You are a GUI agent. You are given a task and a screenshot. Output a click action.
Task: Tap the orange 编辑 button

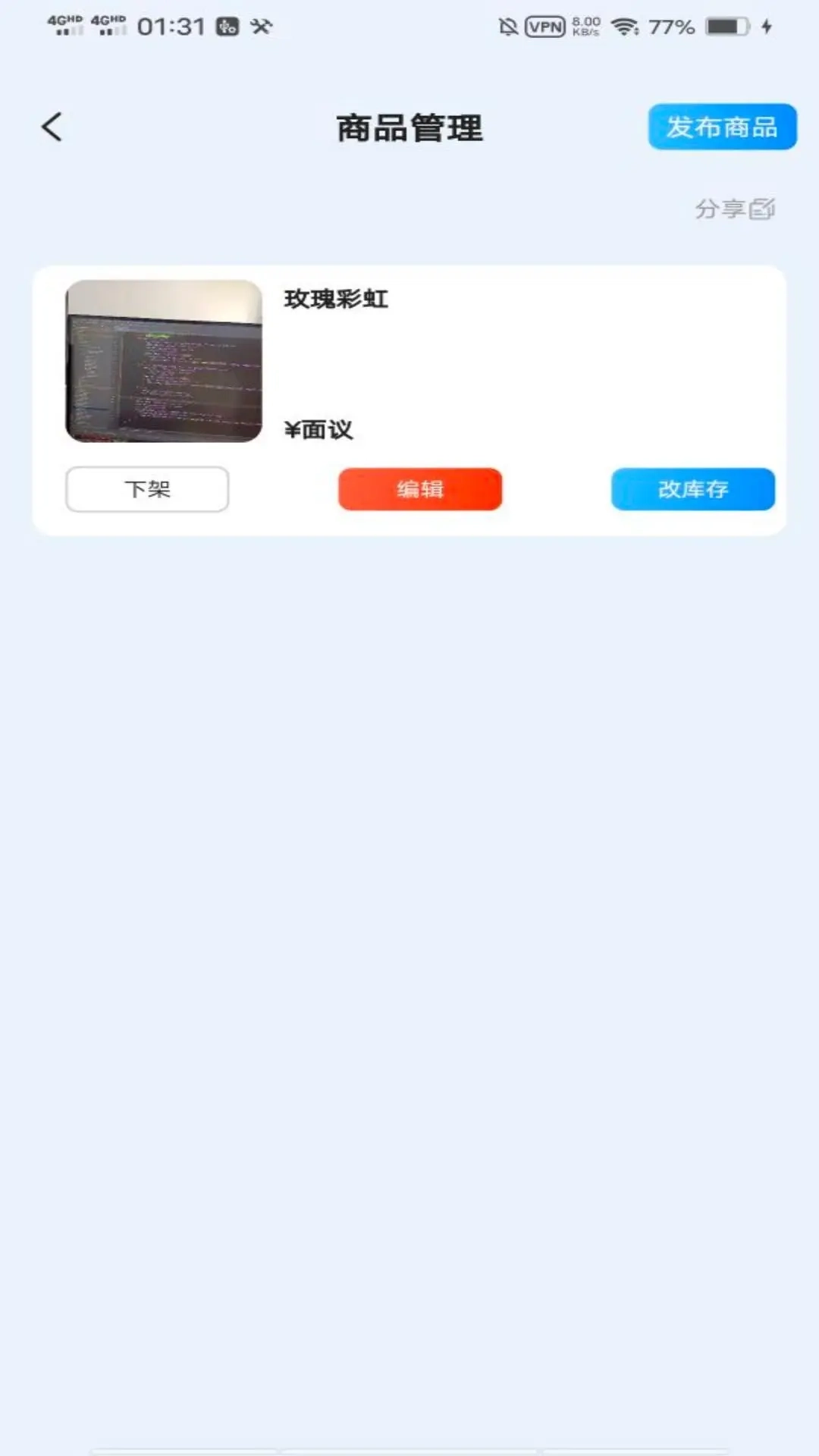419,489
